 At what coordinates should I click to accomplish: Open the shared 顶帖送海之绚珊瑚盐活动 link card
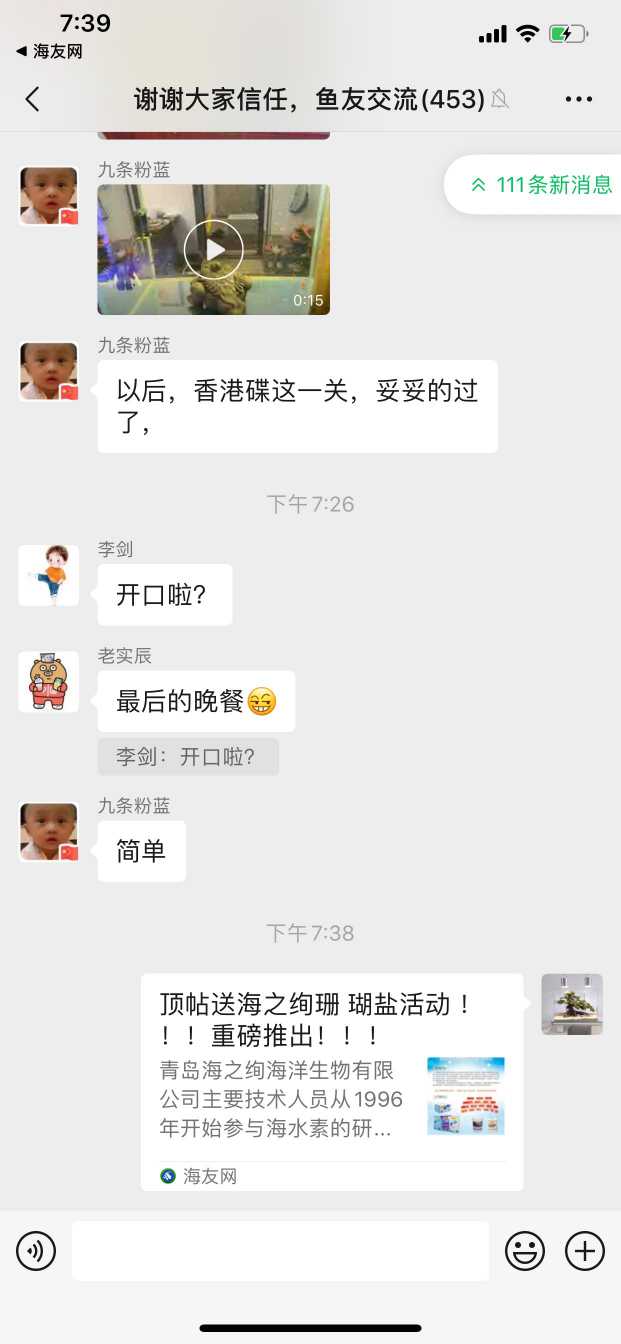331,1082
